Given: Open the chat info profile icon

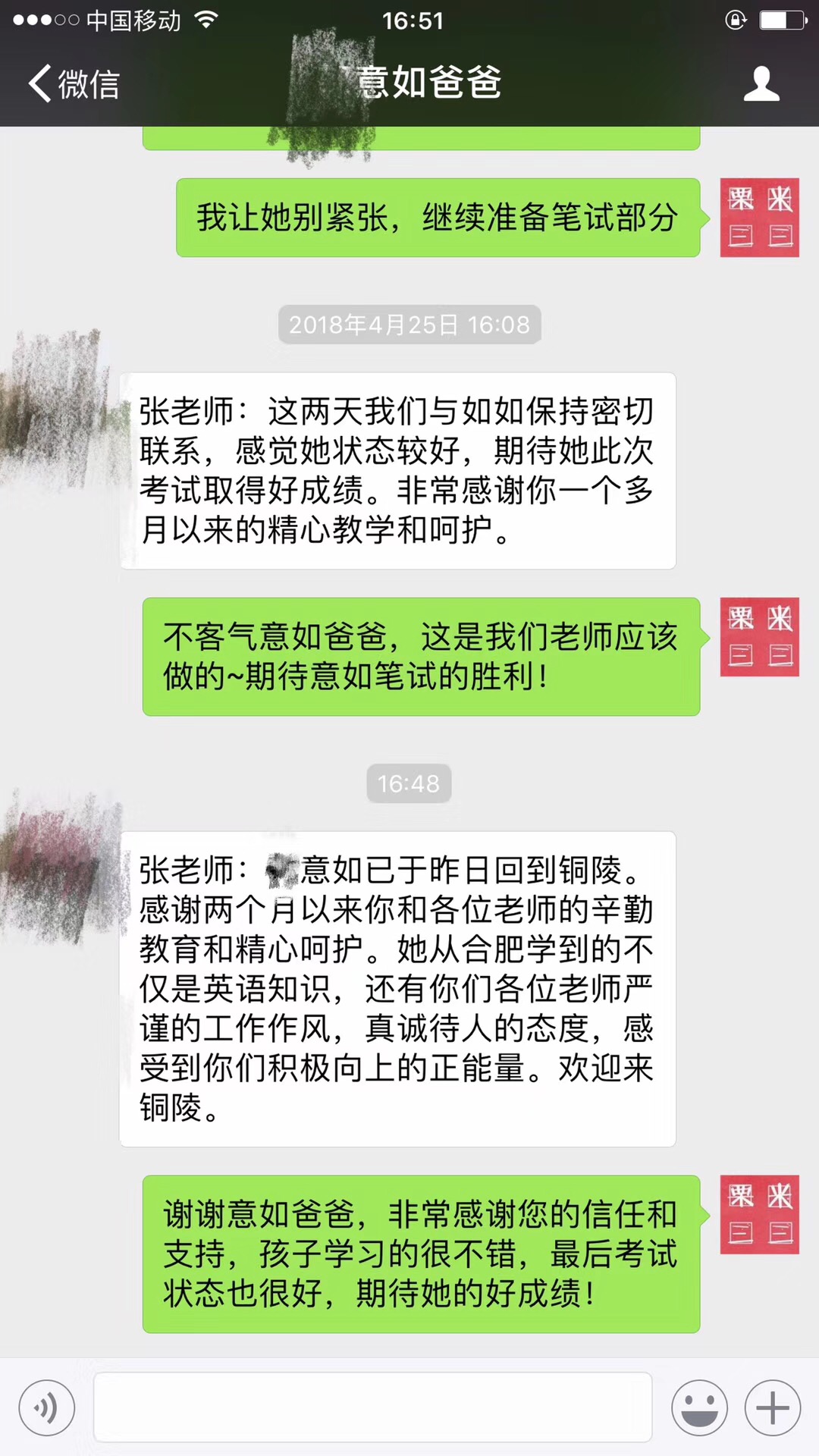Looking at the screenshot, I should pos(761,83).
